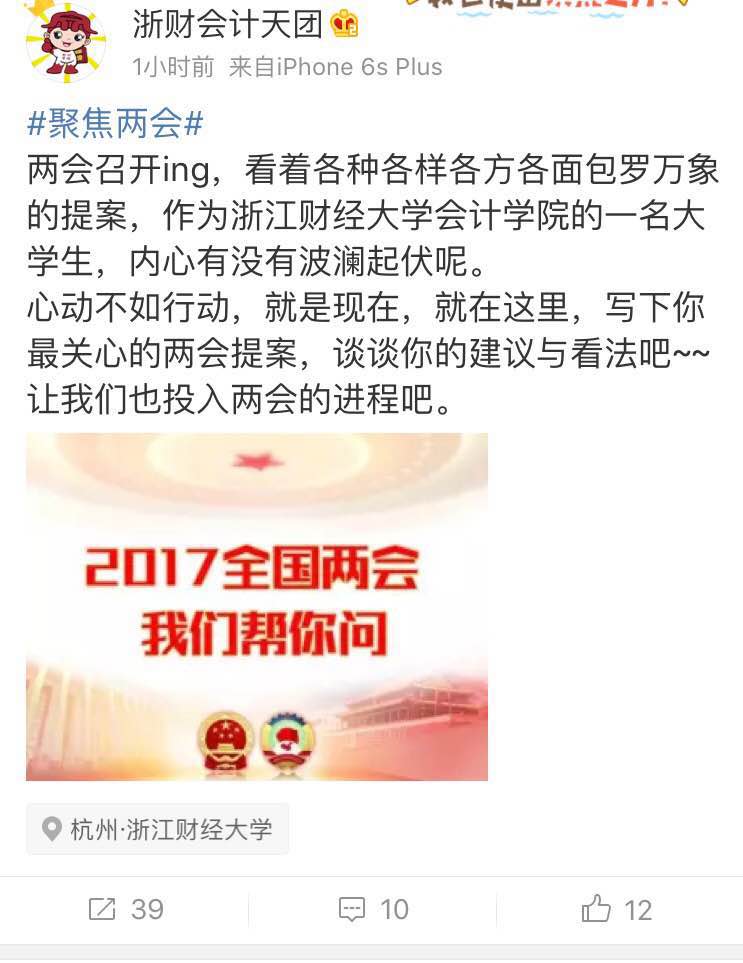Open comments on this post

pos(373,909)
